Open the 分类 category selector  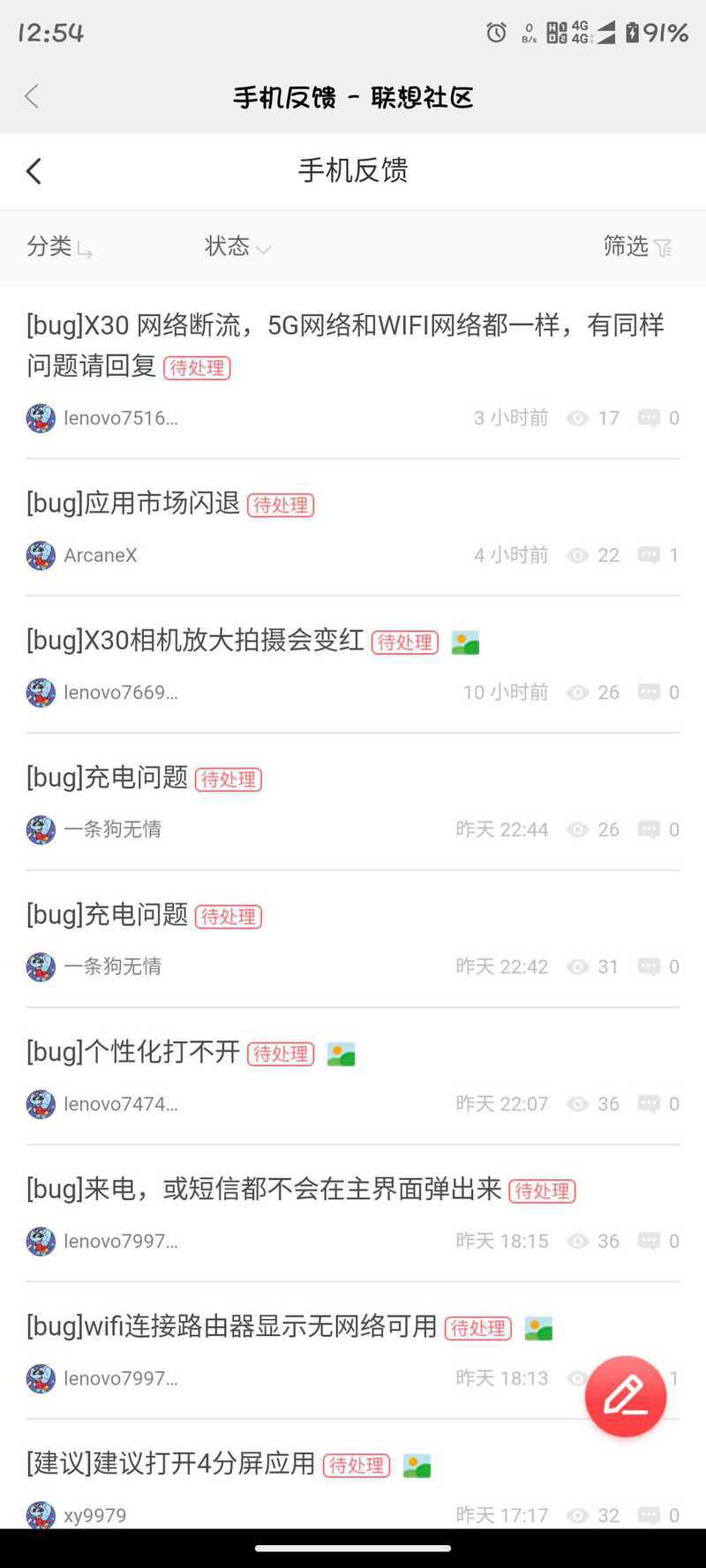pyautogui.click(x=58, y=247)
